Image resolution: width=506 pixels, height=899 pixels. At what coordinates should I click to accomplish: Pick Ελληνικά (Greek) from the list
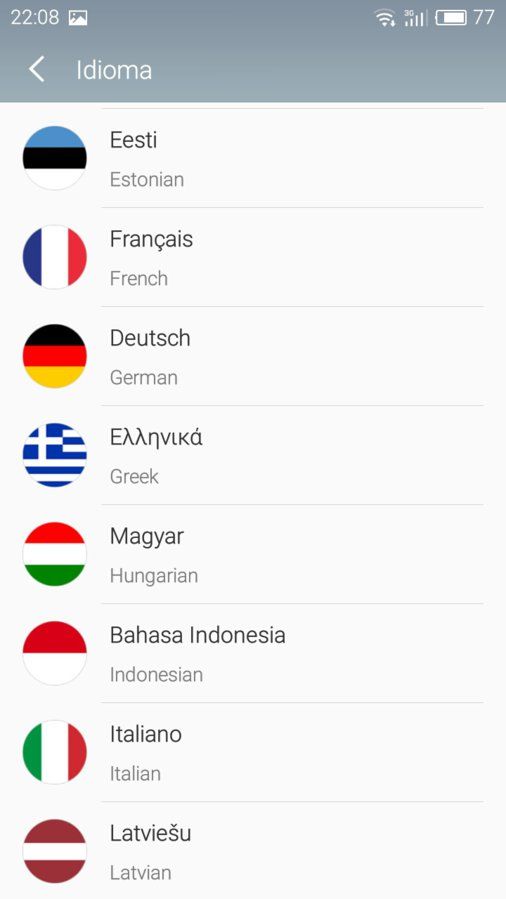click(253, 455)
